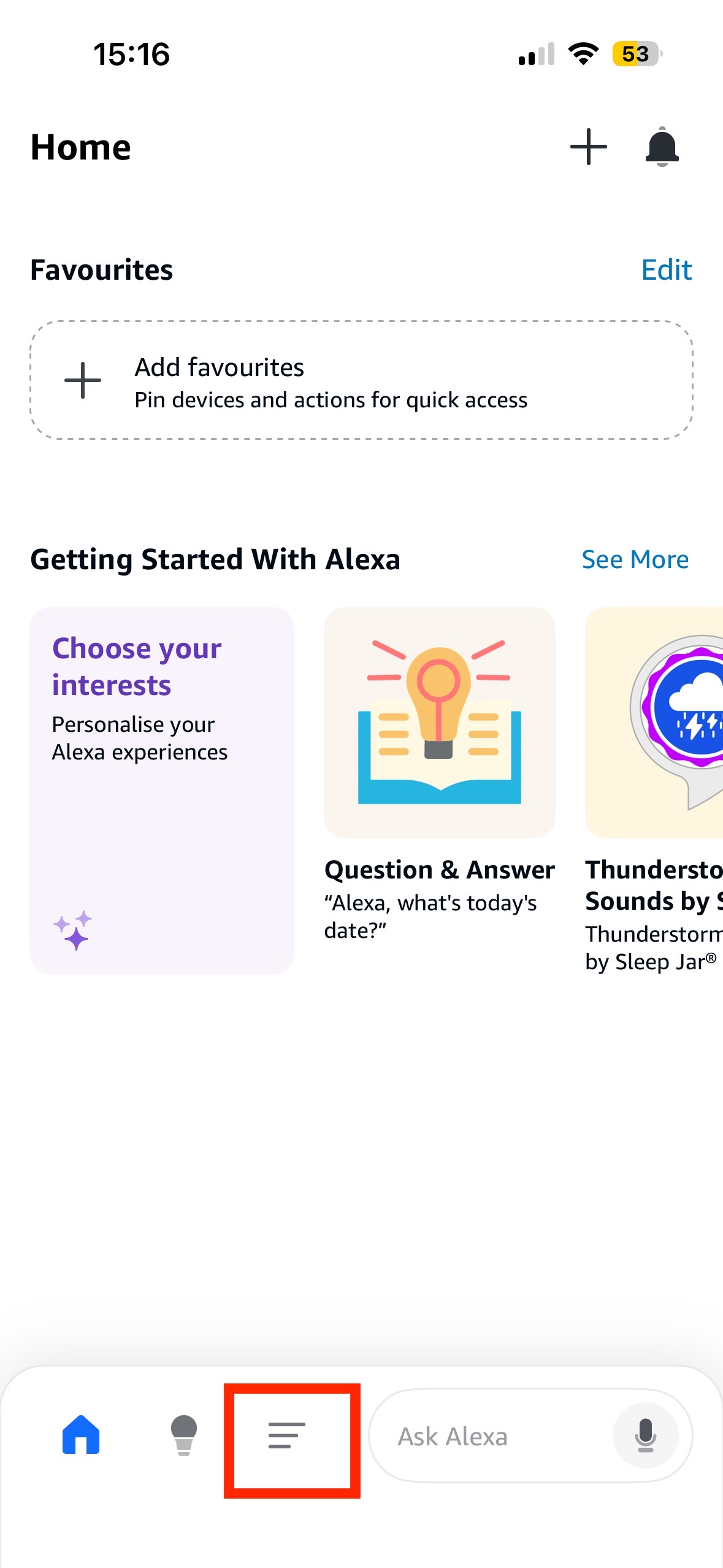Image resolution: width=723 pixels, height=1568 pixels.
Task: Open See More for Getting Started
Action: point(635,559)
